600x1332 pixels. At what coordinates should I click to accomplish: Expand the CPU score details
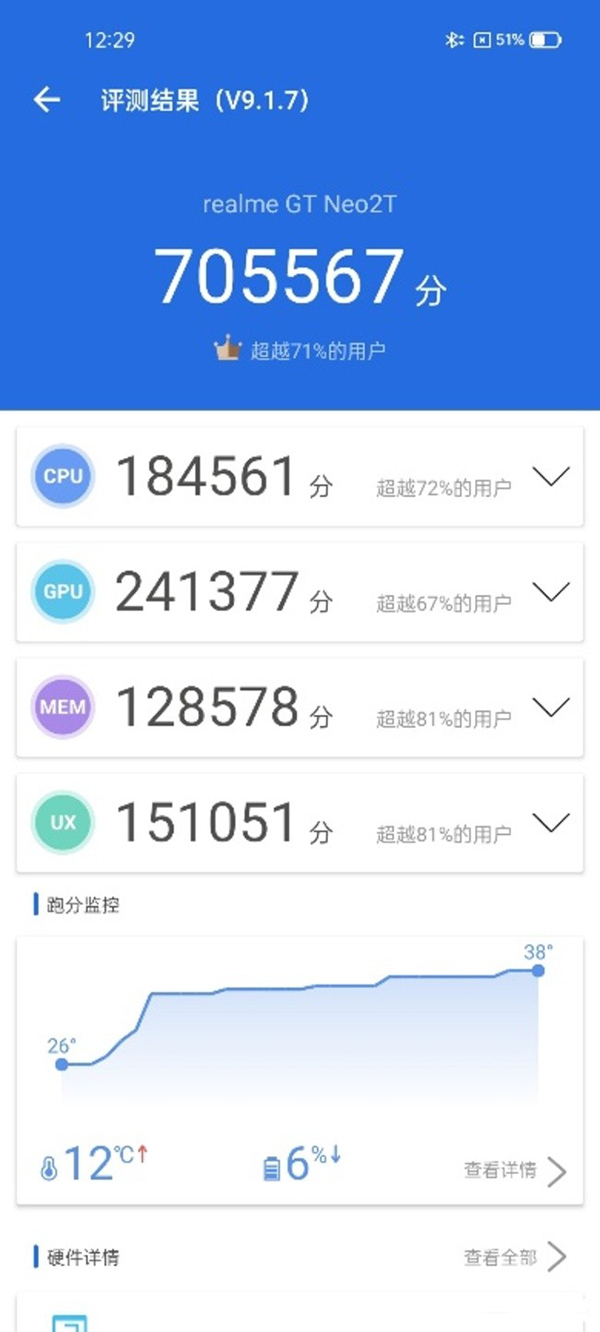click(x=551, y=477)
